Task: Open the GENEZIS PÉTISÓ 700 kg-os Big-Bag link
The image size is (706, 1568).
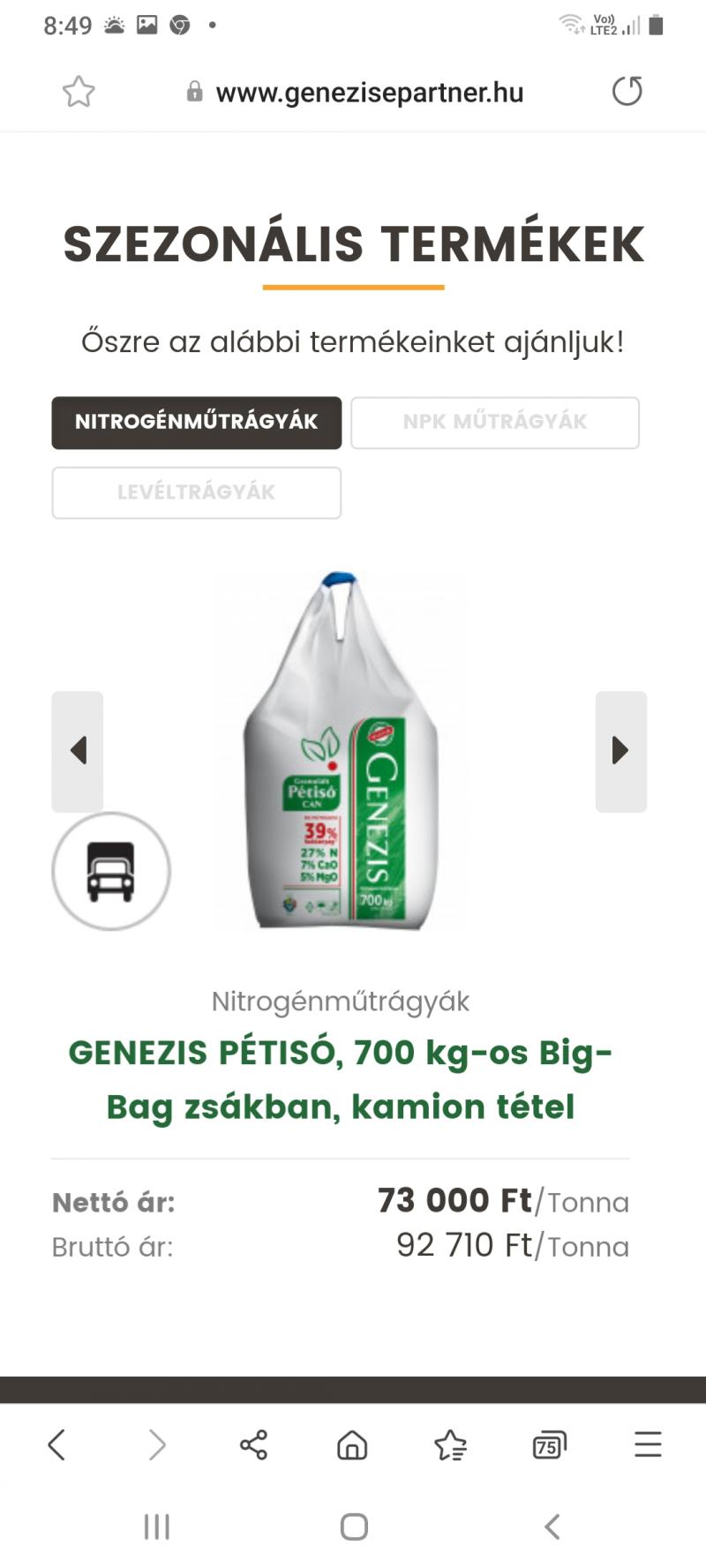Action: pyautogui.click(x=341, y=1079)
